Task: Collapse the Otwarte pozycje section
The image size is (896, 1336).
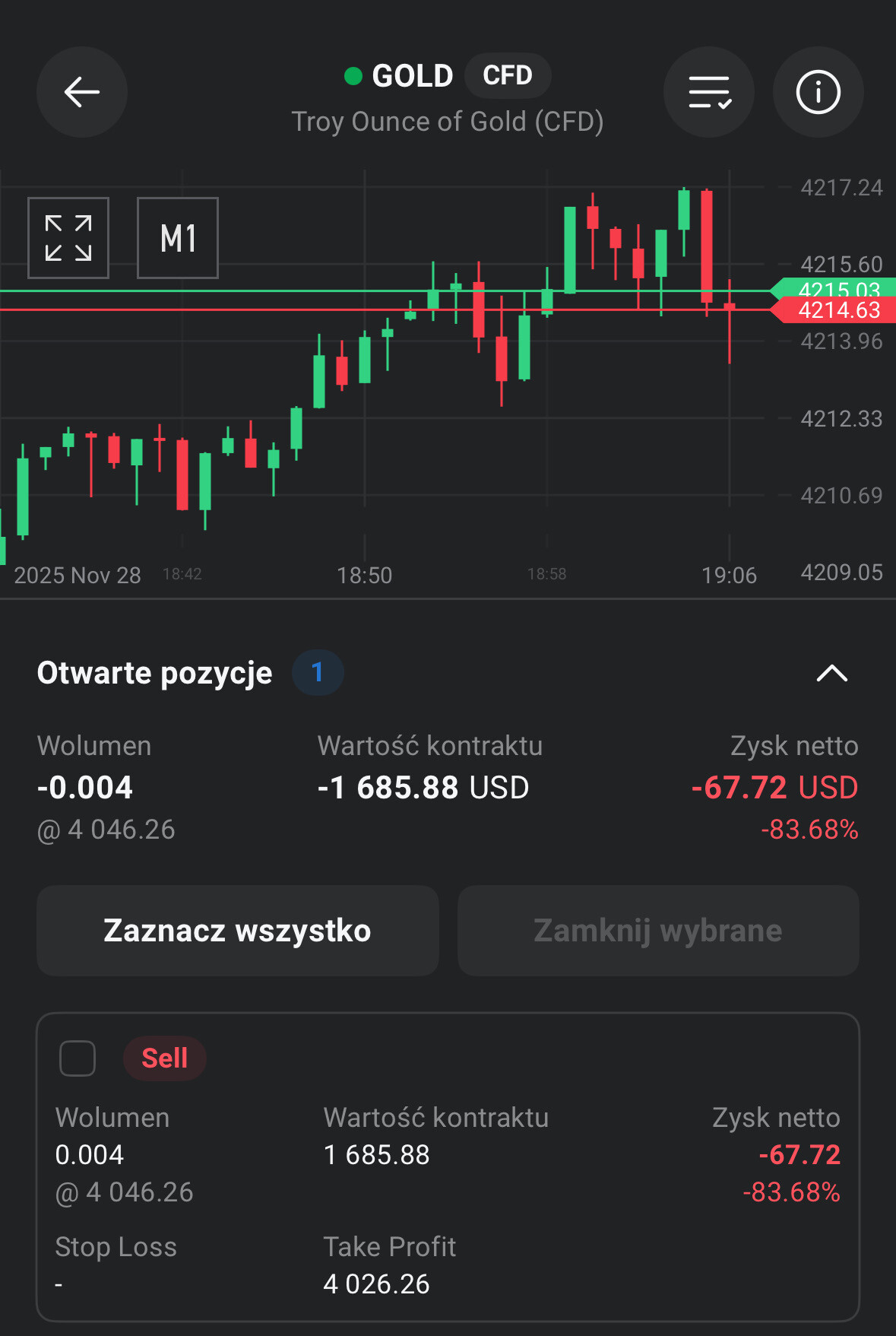Action: point(831,673)
